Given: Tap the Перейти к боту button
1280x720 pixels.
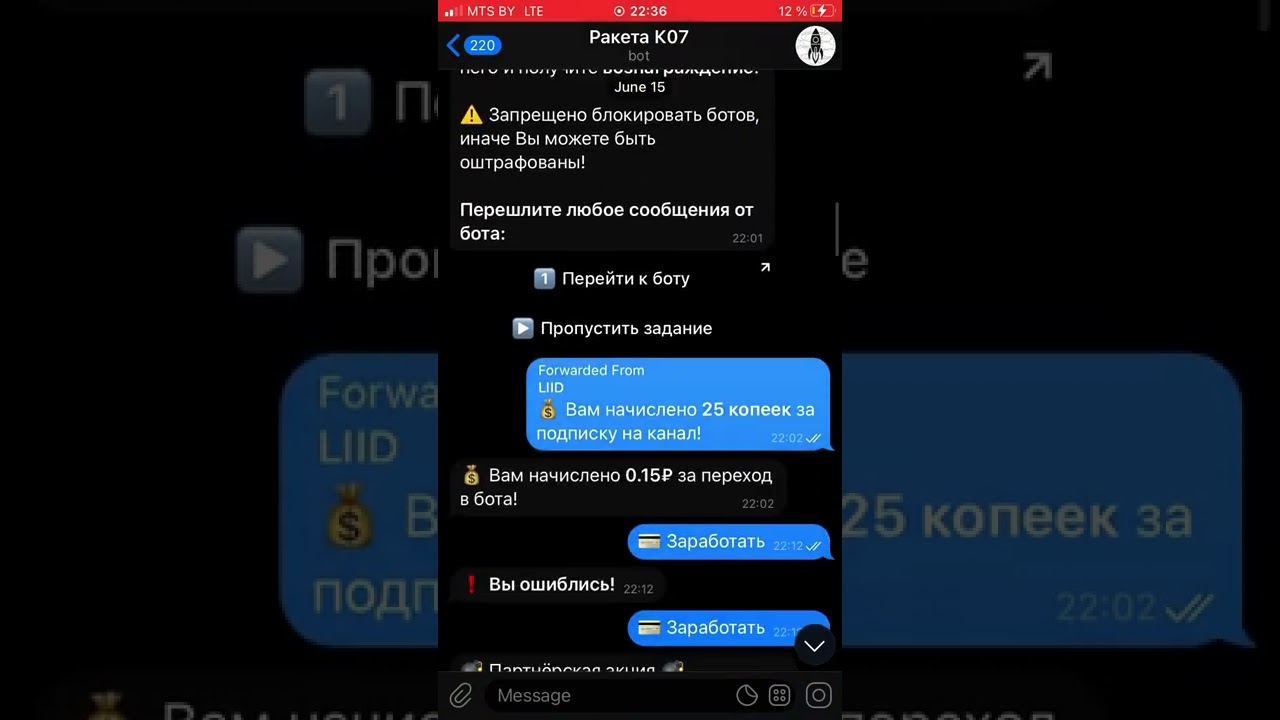Looking at the screenshot, I should [x=612, y=279].
